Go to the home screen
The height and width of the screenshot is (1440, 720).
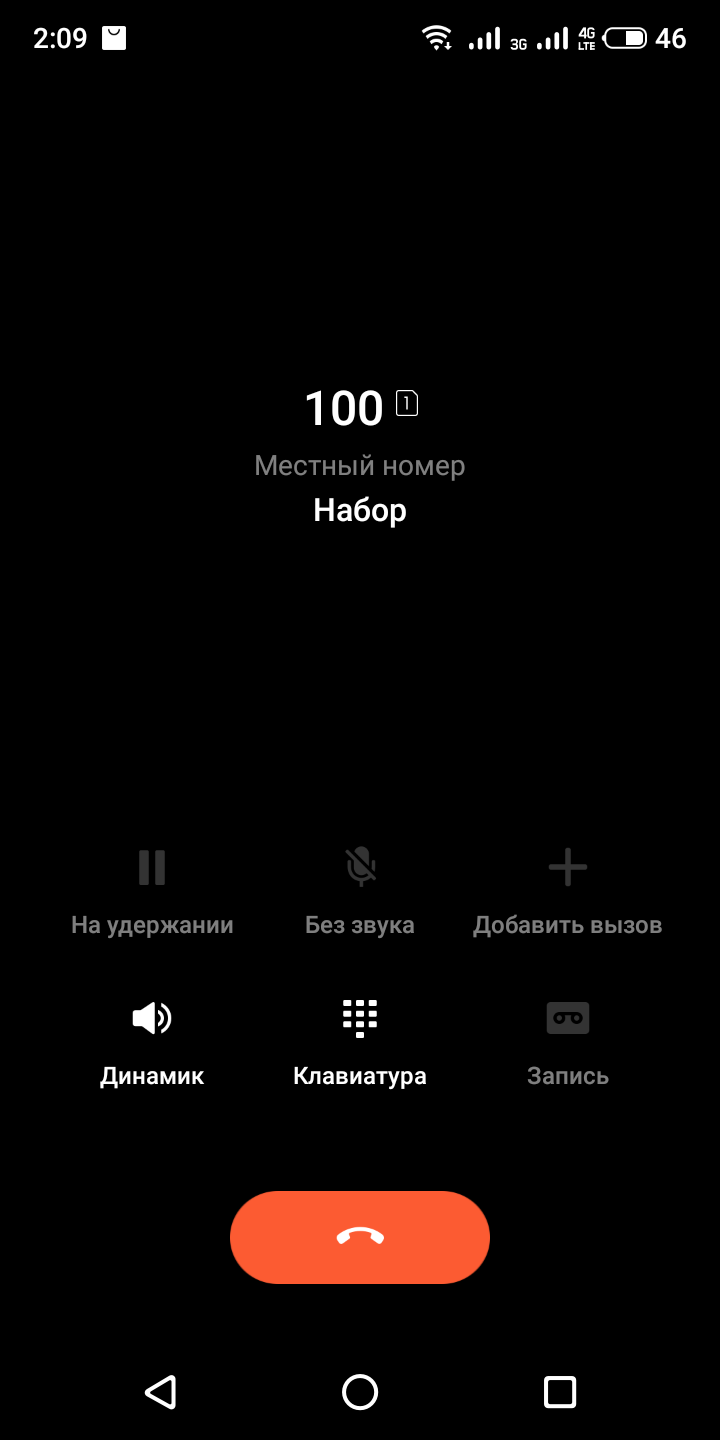(360, 1392)
